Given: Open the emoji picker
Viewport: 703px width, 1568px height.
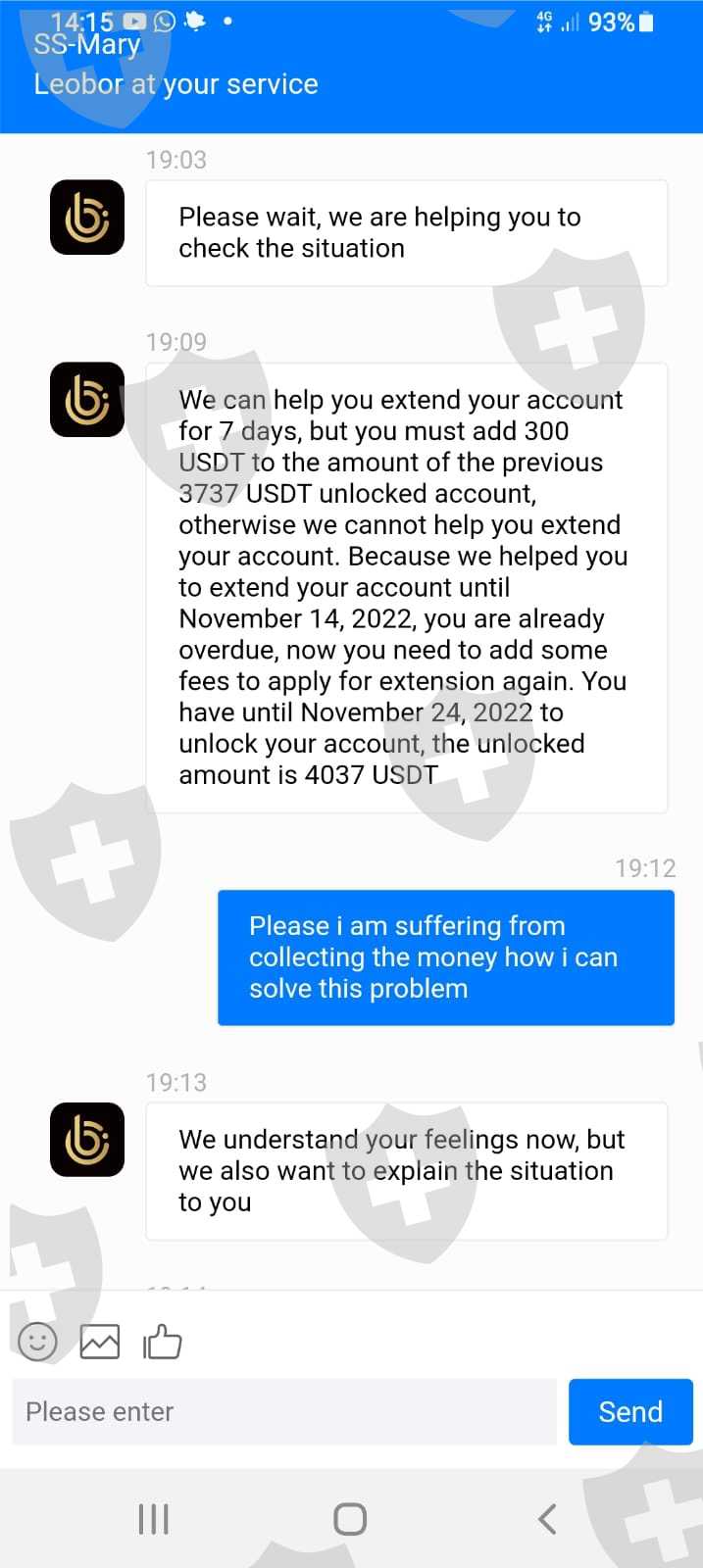Looking at the screenshot, I should point(38,1342).
